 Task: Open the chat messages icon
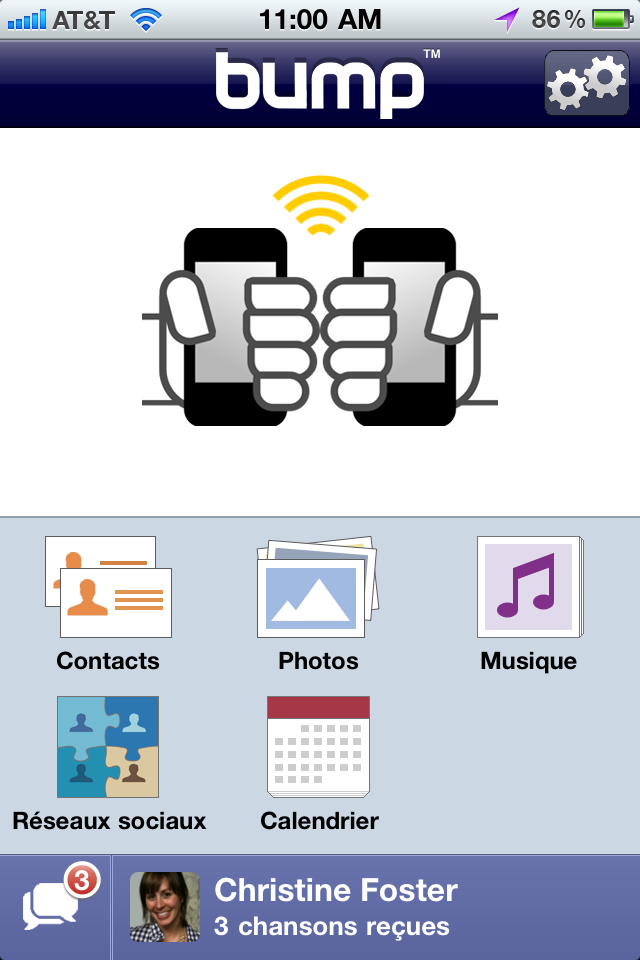click(55, 906)
